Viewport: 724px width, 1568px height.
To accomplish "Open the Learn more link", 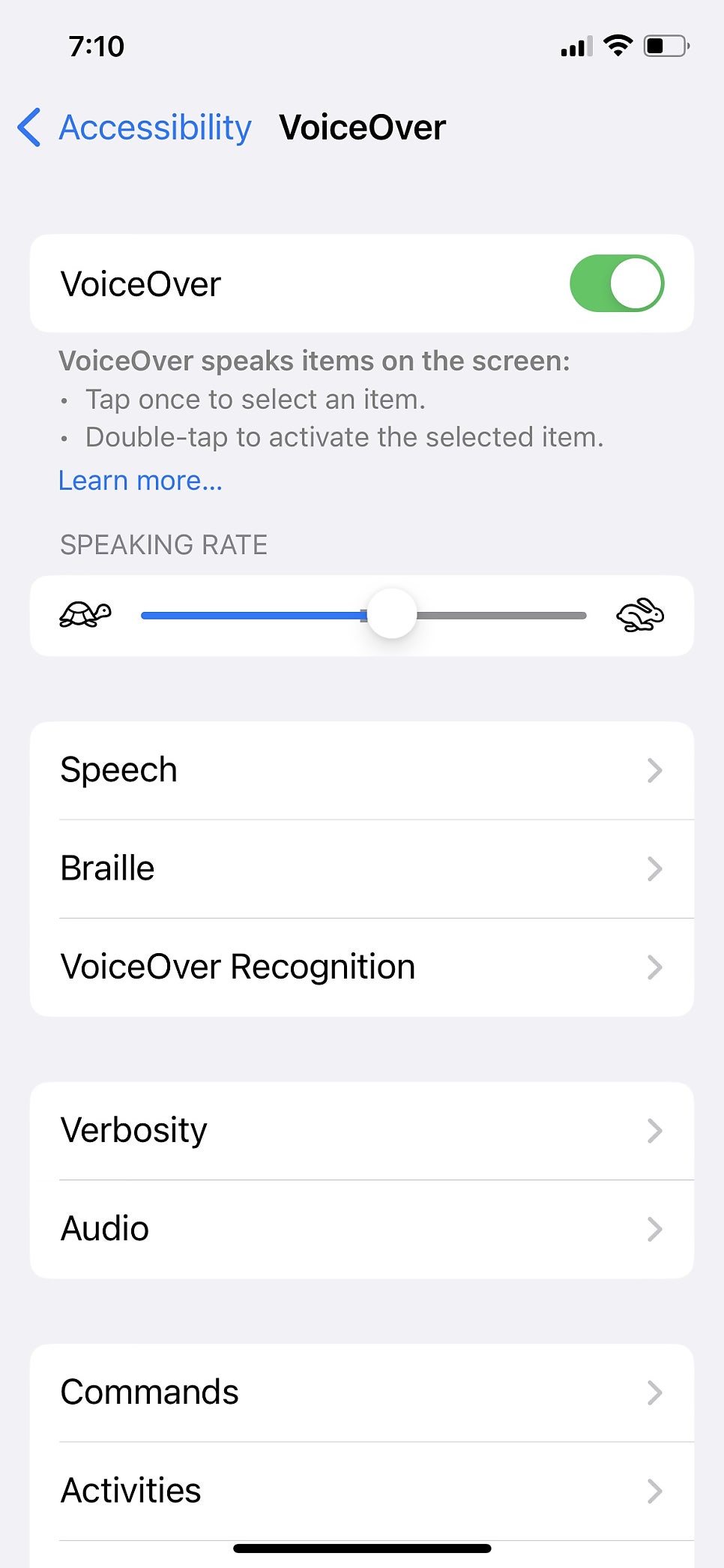I will [141, 481].
